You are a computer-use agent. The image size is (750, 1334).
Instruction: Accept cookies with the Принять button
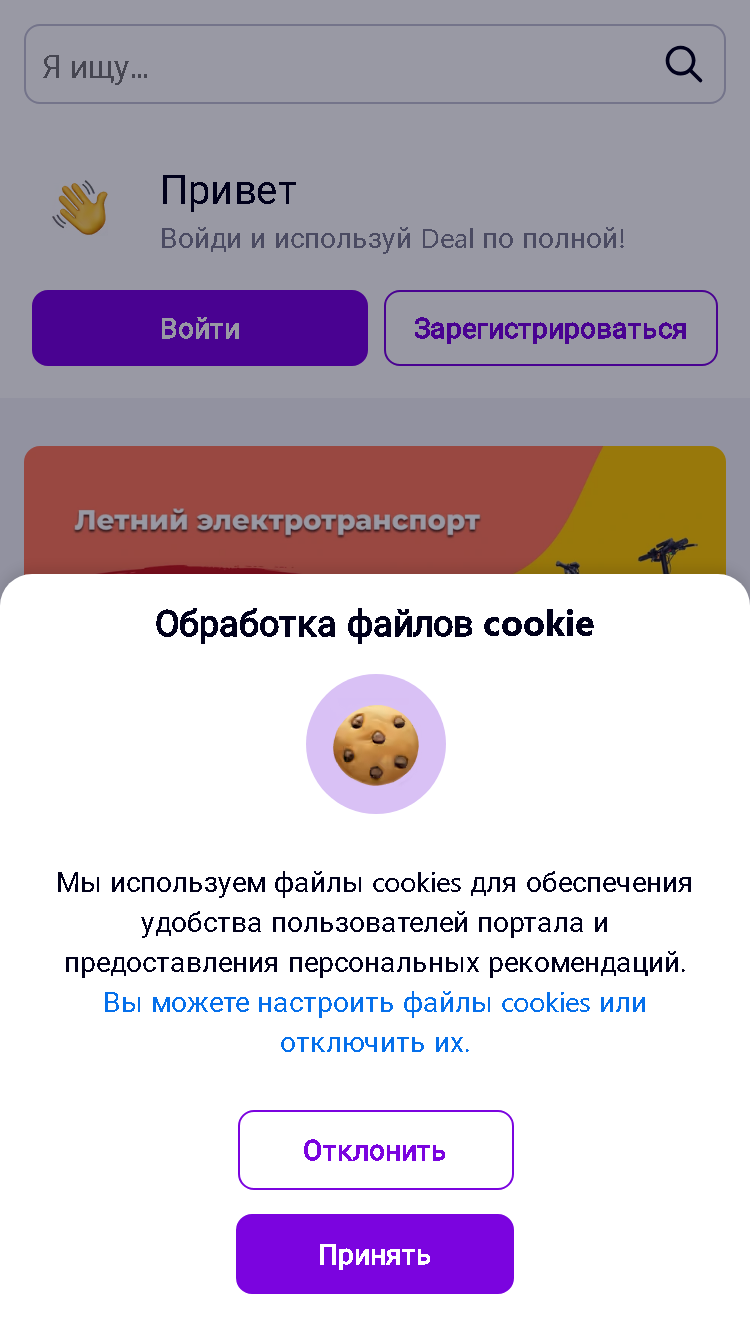click(375, 1254)
